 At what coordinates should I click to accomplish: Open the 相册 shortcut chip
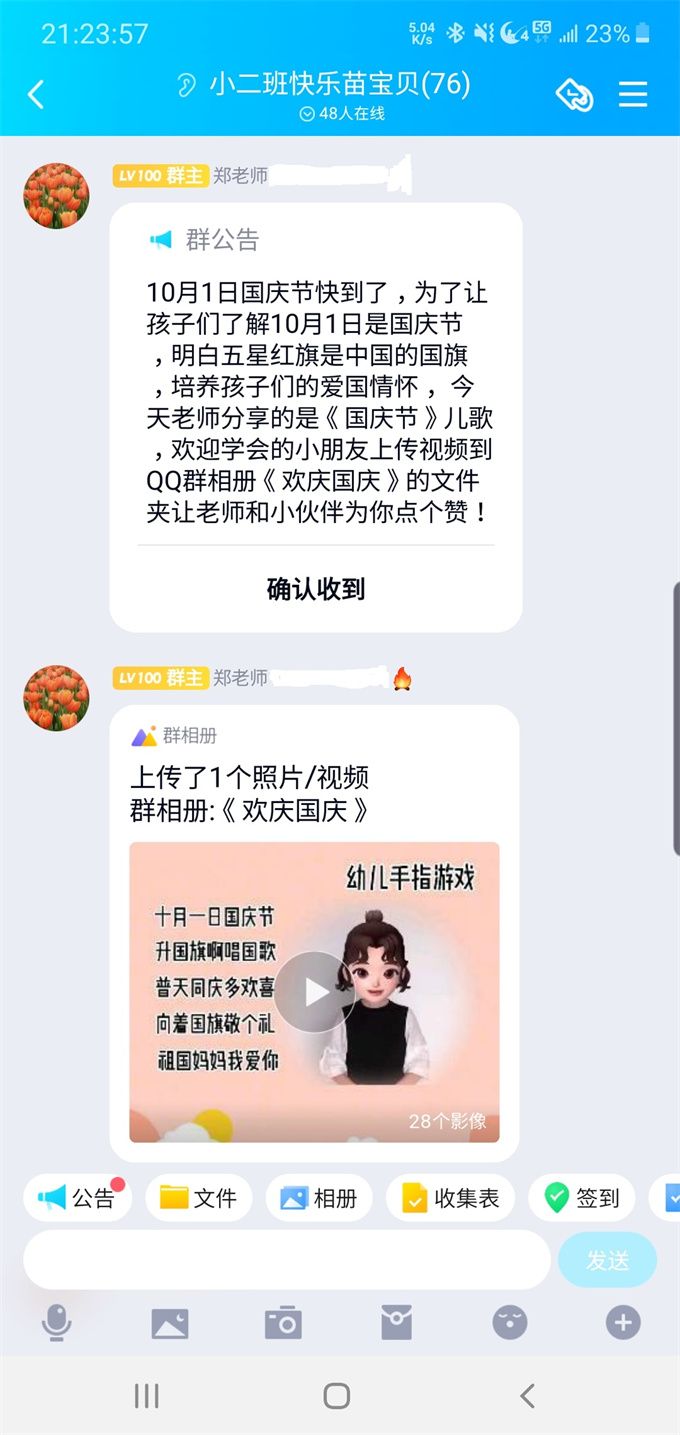pos(319,1198)
